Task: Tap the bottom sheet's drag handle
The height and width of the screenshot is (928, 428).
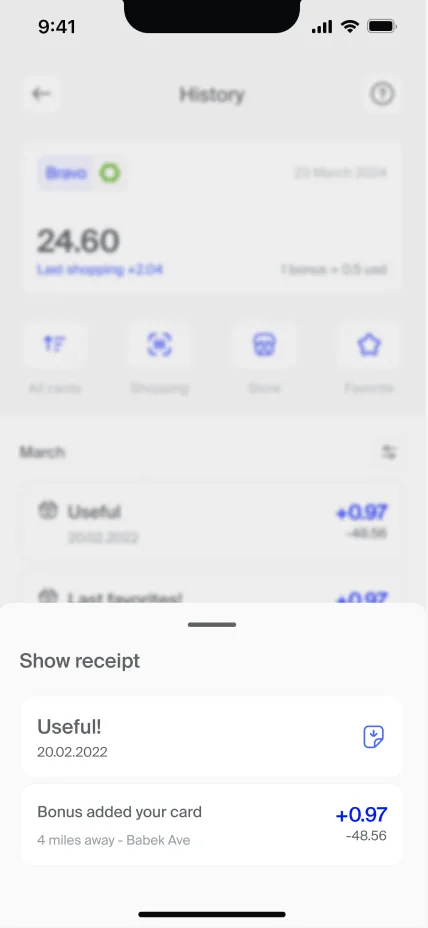Action: (212, 624)
